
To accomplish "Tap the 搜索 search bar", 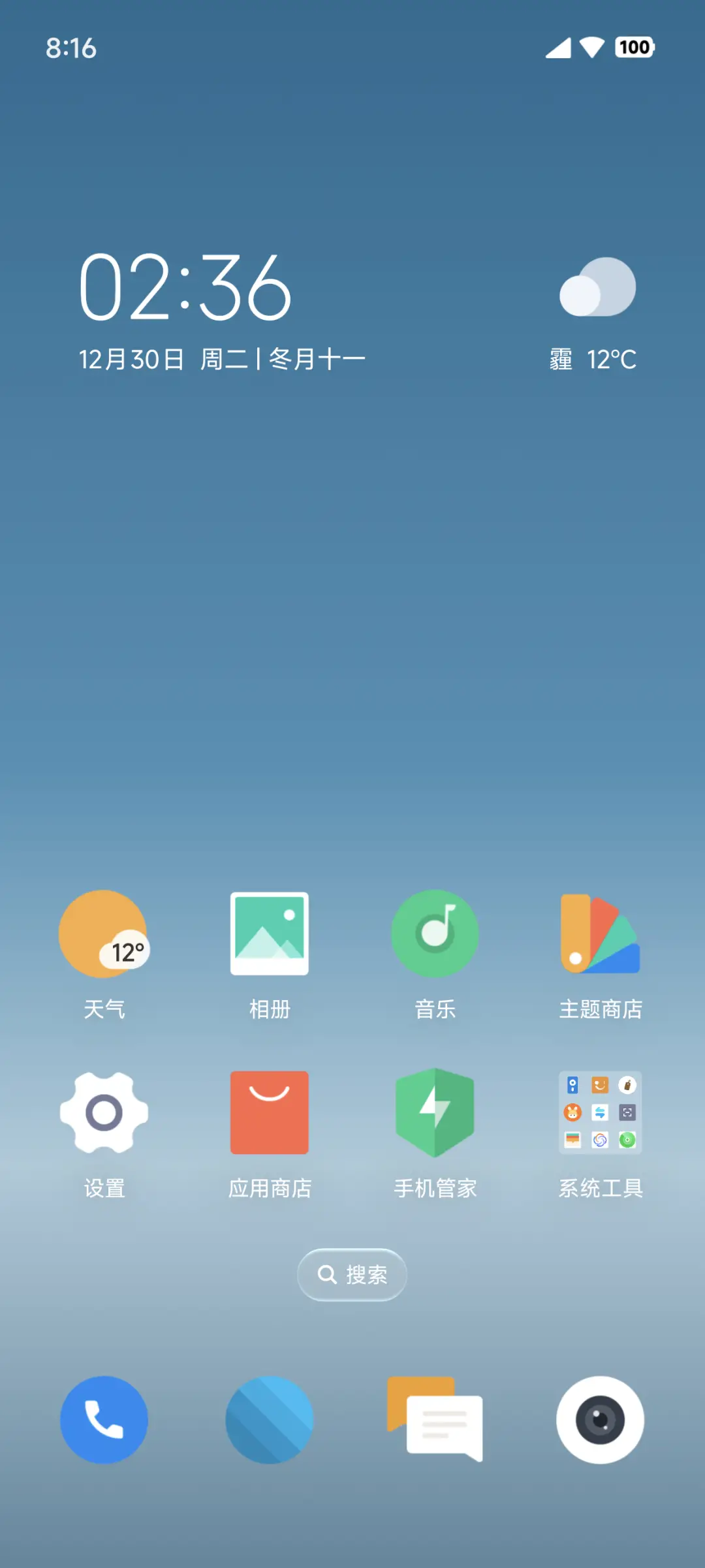I will [x=351, y=1274].
